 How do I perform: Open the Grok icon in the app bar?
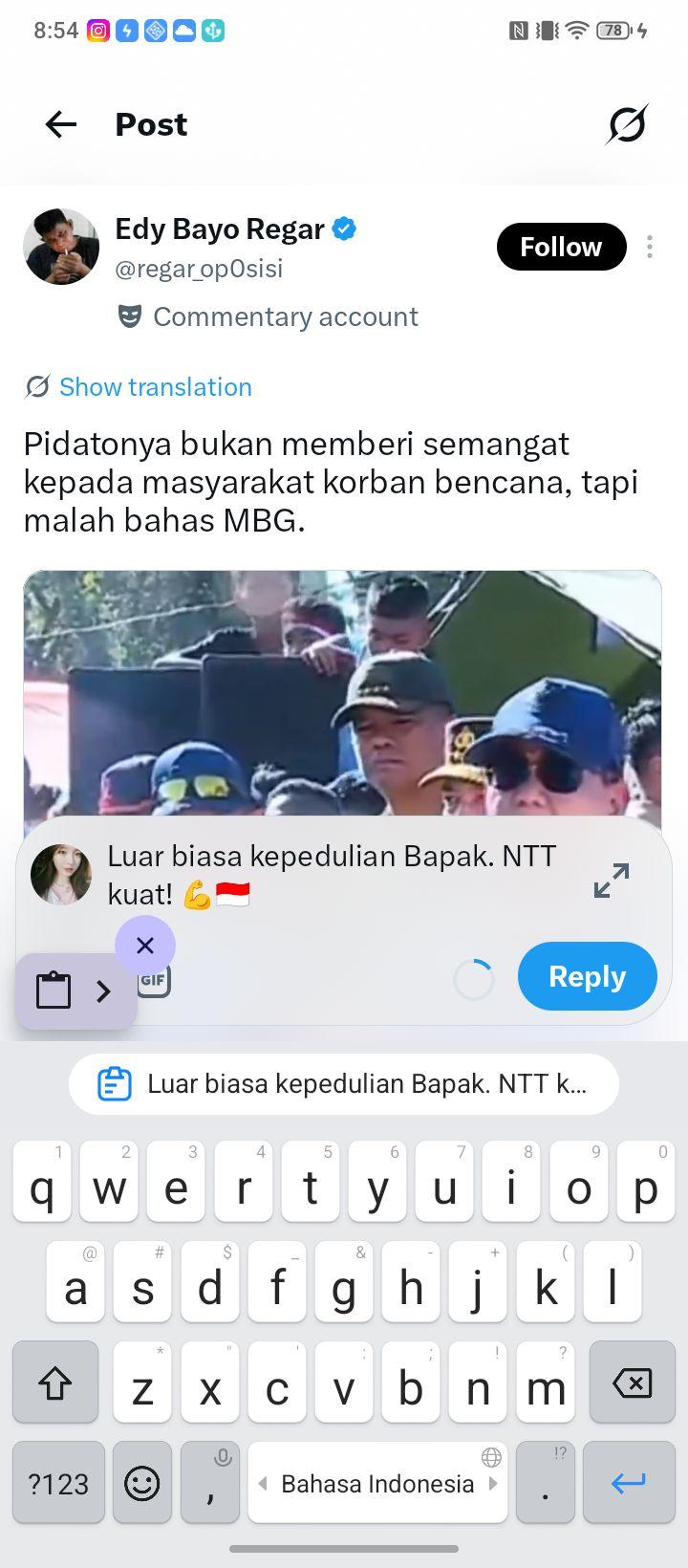pyautogui.click(x=627, y=124)
